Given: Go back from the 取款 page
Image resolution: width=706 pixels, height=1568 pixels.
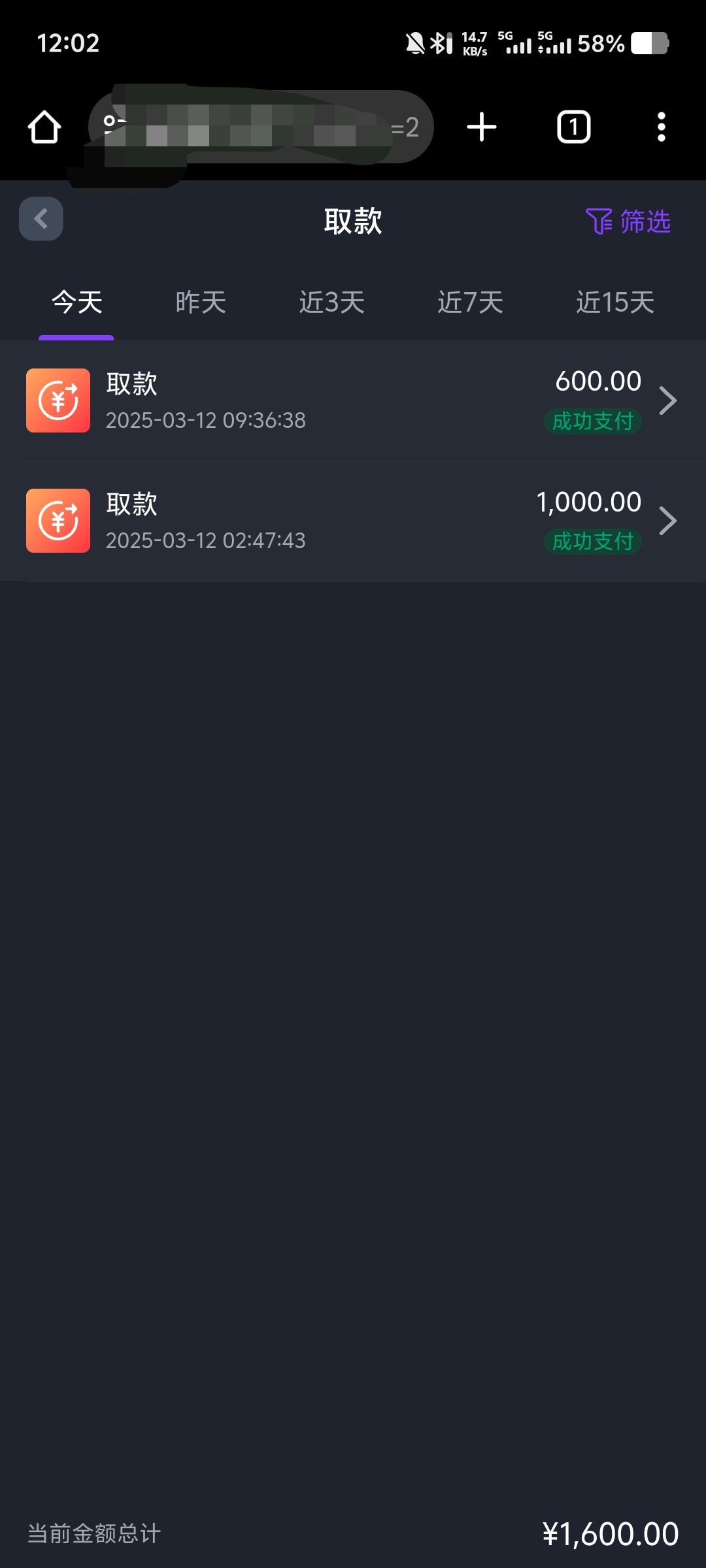Looking at the screenshot, I should click(x=41, y=219).
